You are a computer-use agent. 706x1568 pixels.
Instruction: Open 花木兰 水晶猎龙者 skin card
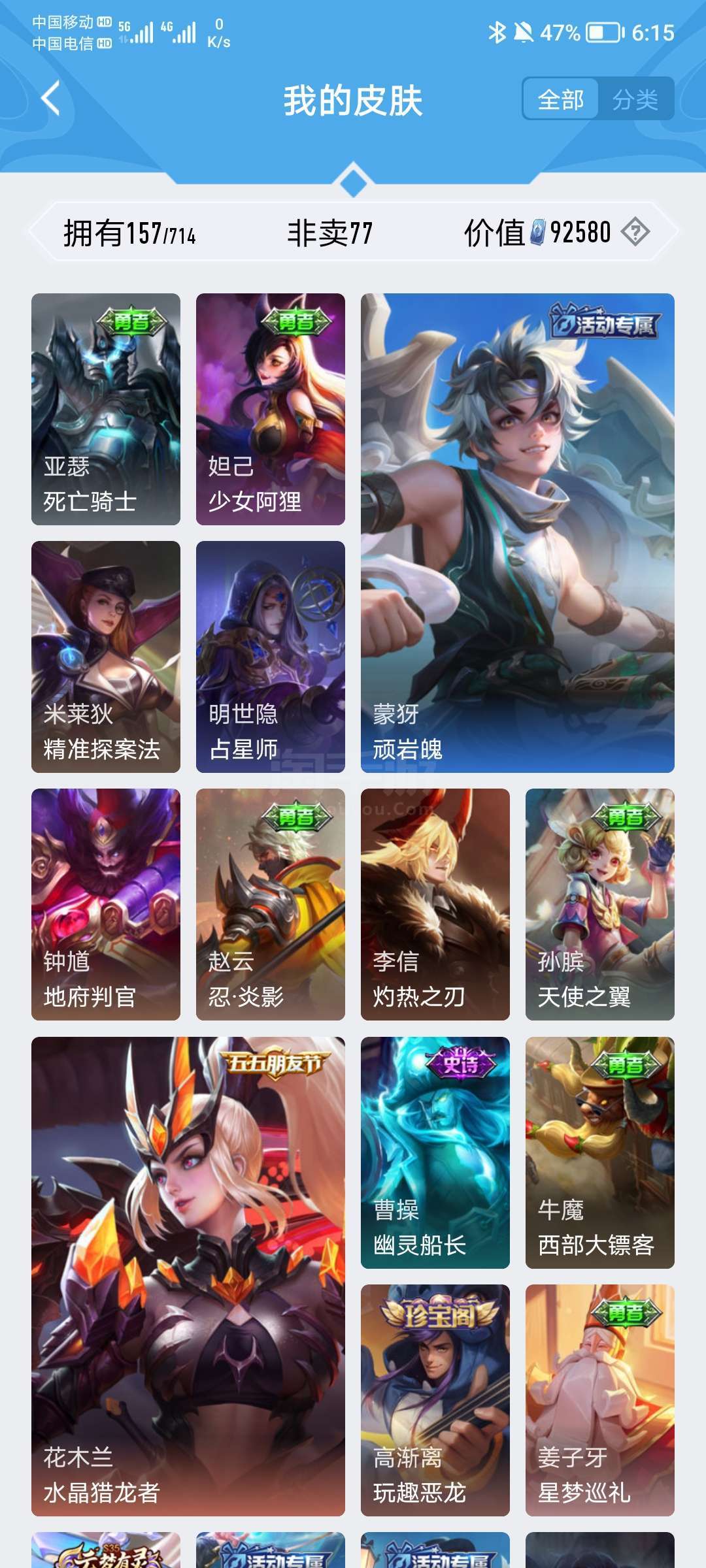[x=188, y=1277]
